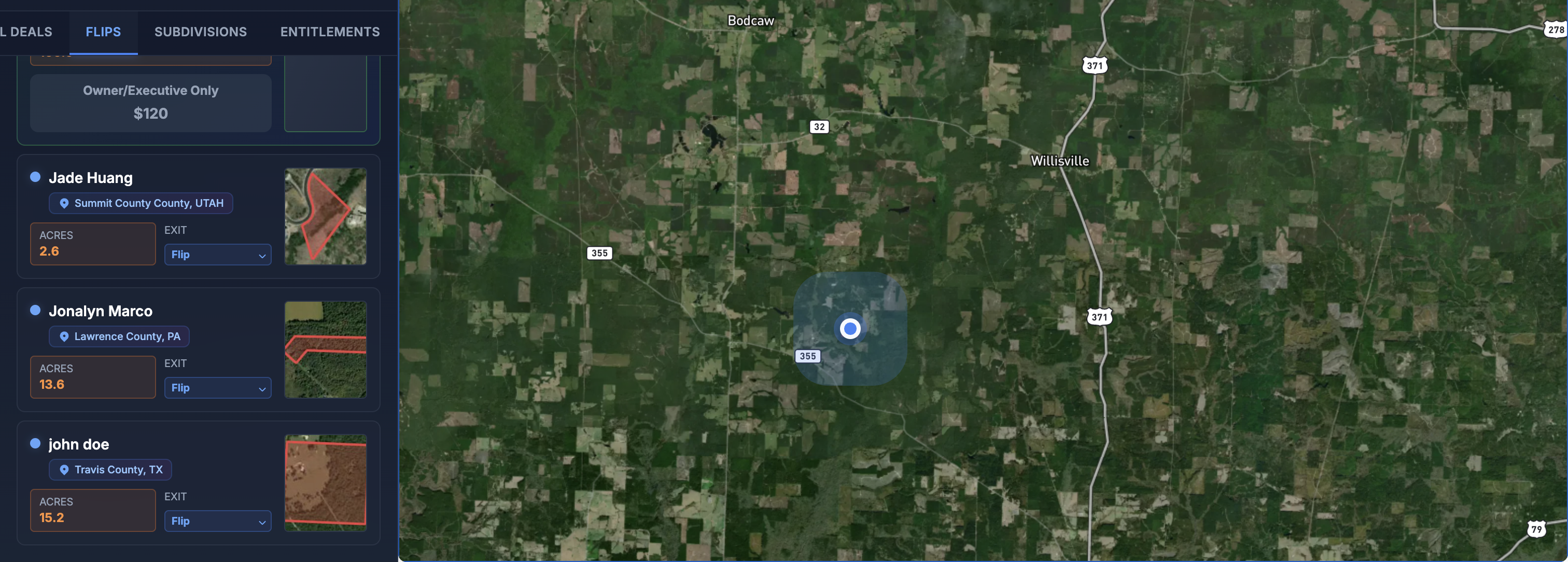
Task: Open the Exit dropdown for john doe
Action: tap(217, 521)
